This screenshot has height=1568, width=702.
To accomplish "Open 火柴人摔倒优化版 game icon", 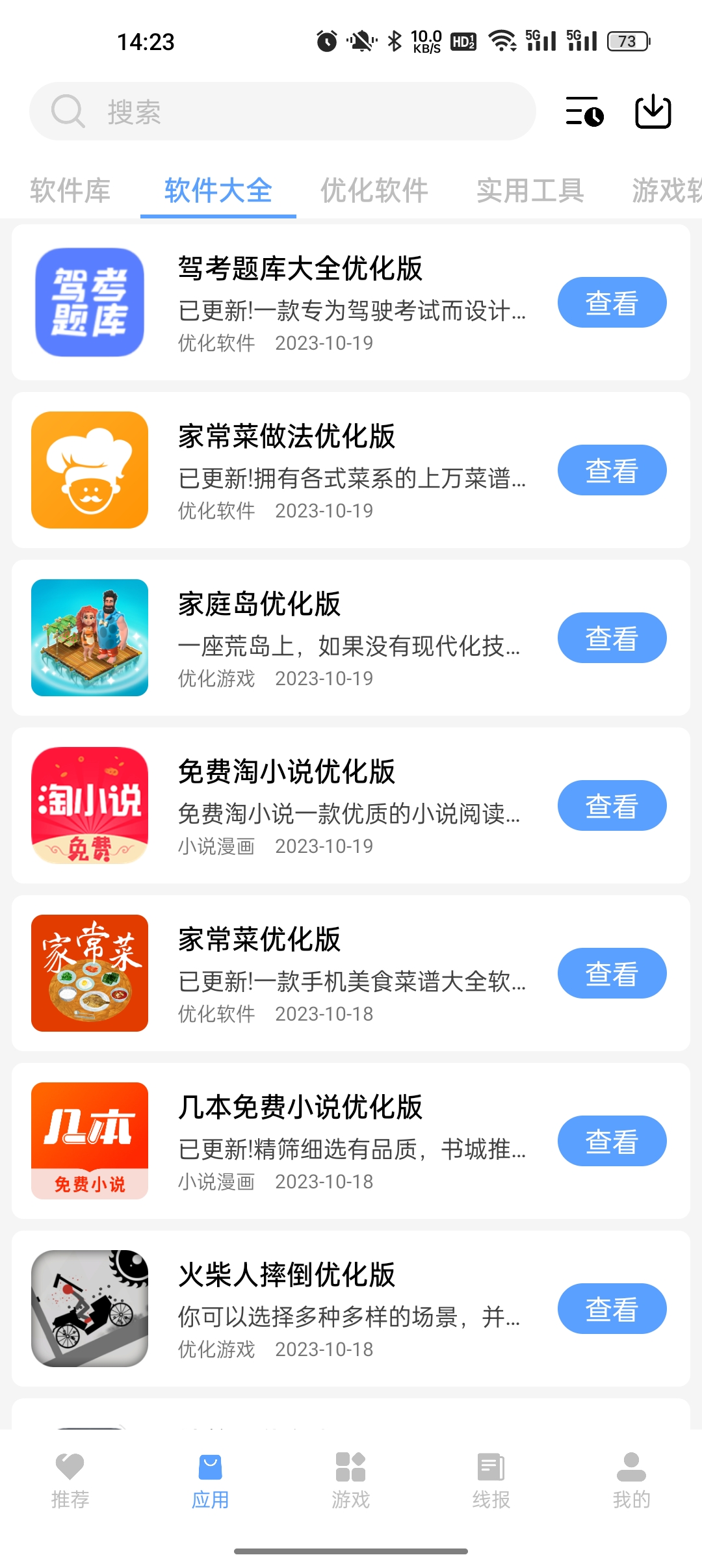I will [x=90, y=1308].
